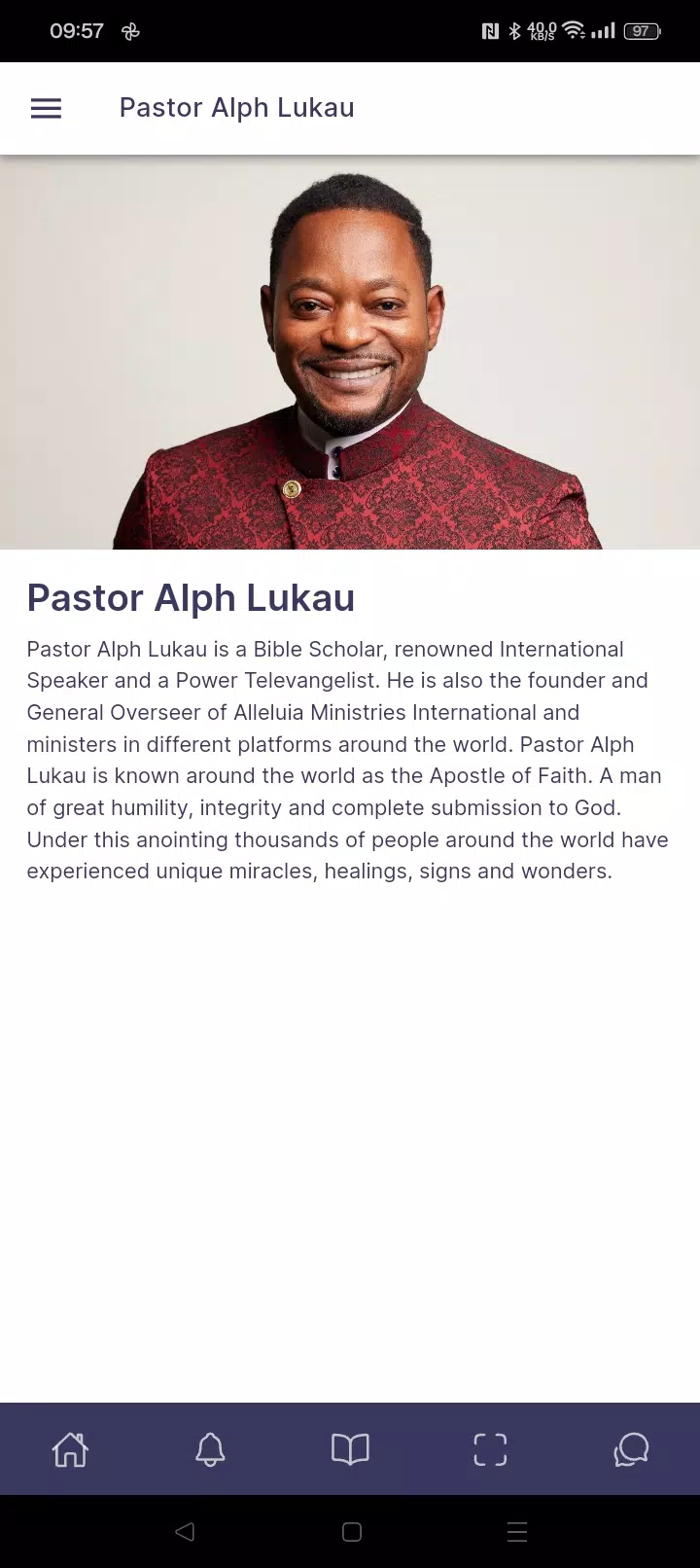Open the notifications bell tab
The width and height of the screenshot is (700, 1568).
[x=210, y=1449]
